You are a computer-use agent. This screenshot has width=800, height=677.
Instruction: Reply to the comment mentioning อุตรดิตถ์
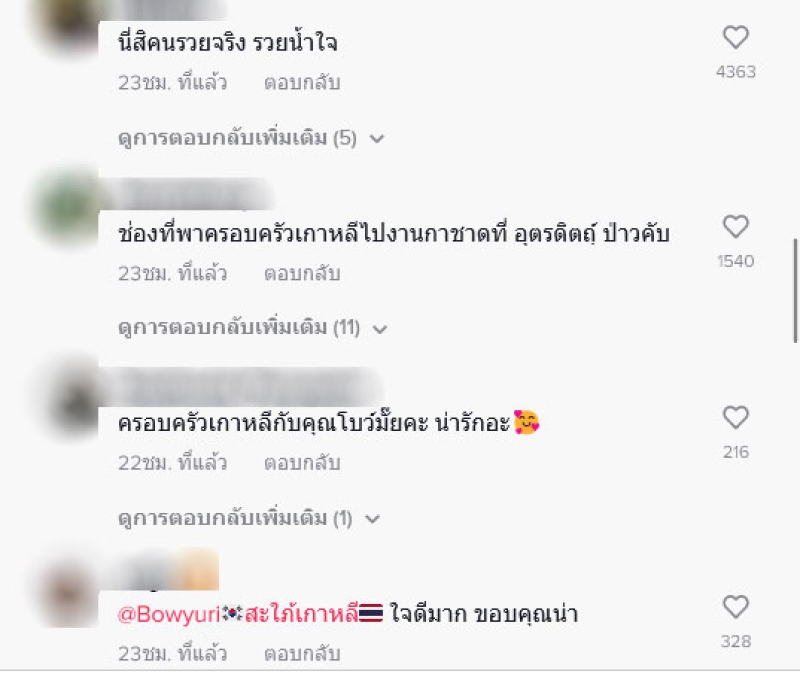pyautogui.click(x=302, y=273)
